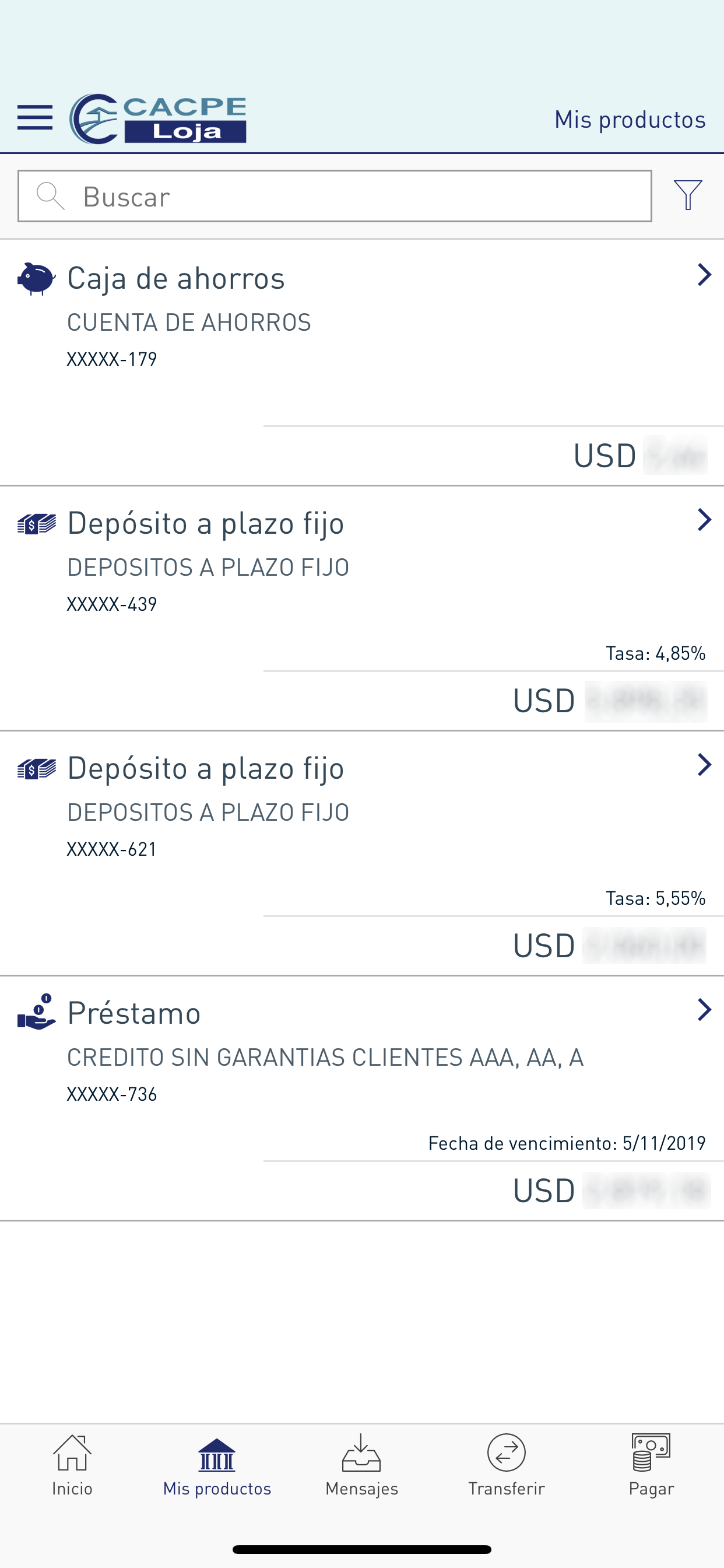Open fixed deposit XXXXX-621
This screenshot has width=724, height=1568.
click(x=362, y=853)
